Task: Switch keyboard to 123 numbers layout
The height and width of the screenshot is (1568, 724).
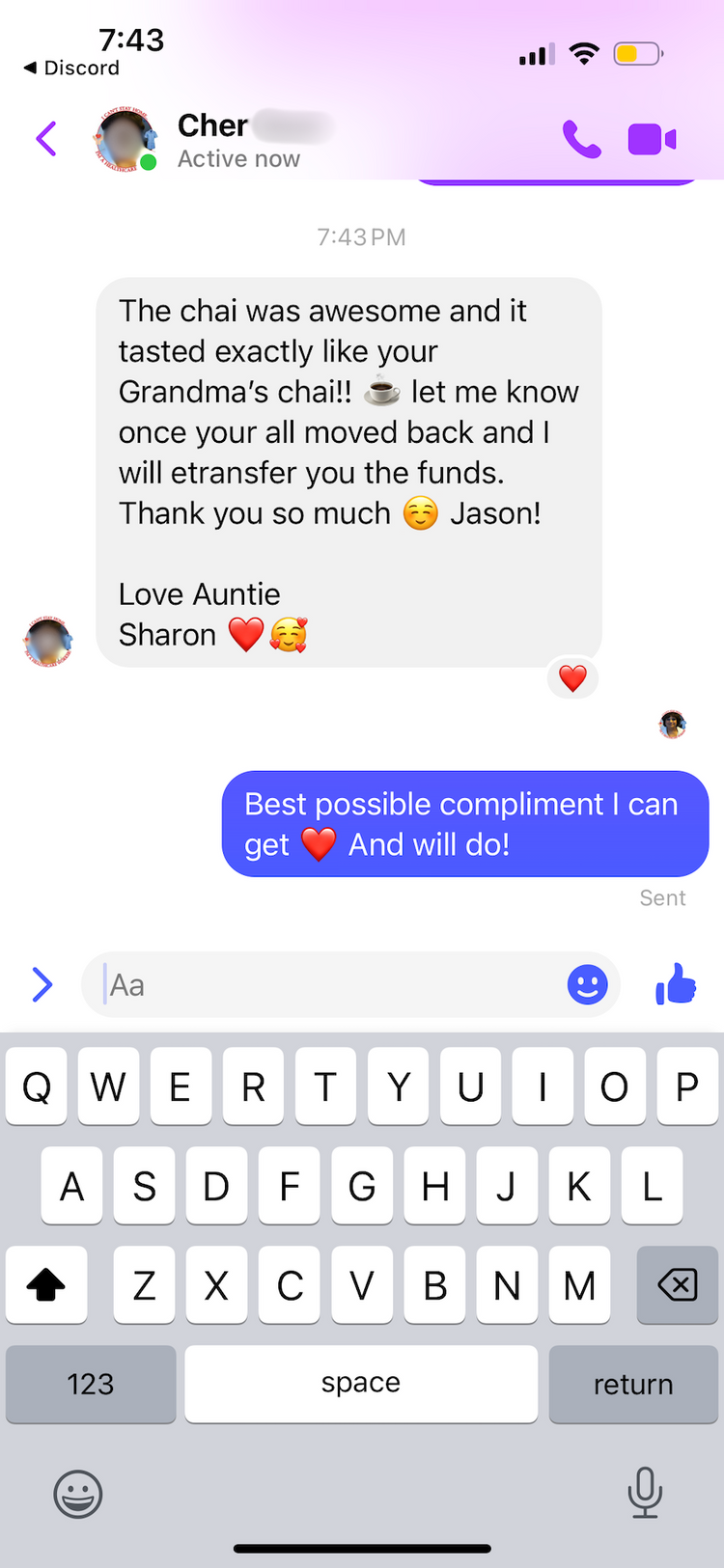Action: click(91, 1384)
